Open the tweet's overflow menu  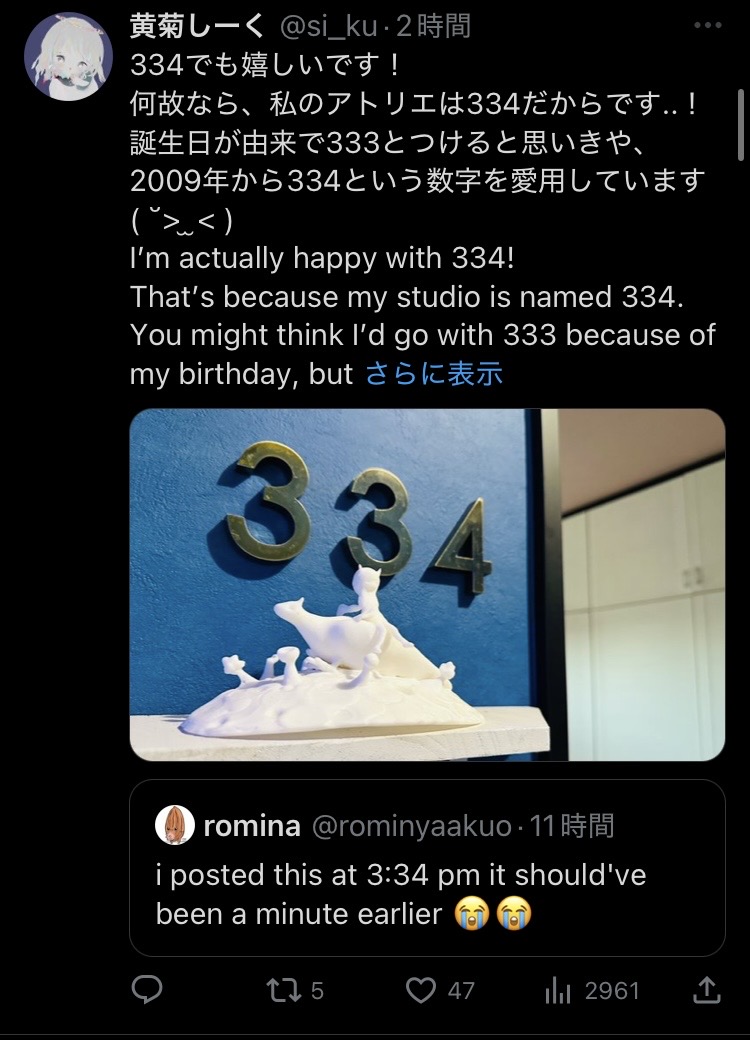click(x=706, y=26)
